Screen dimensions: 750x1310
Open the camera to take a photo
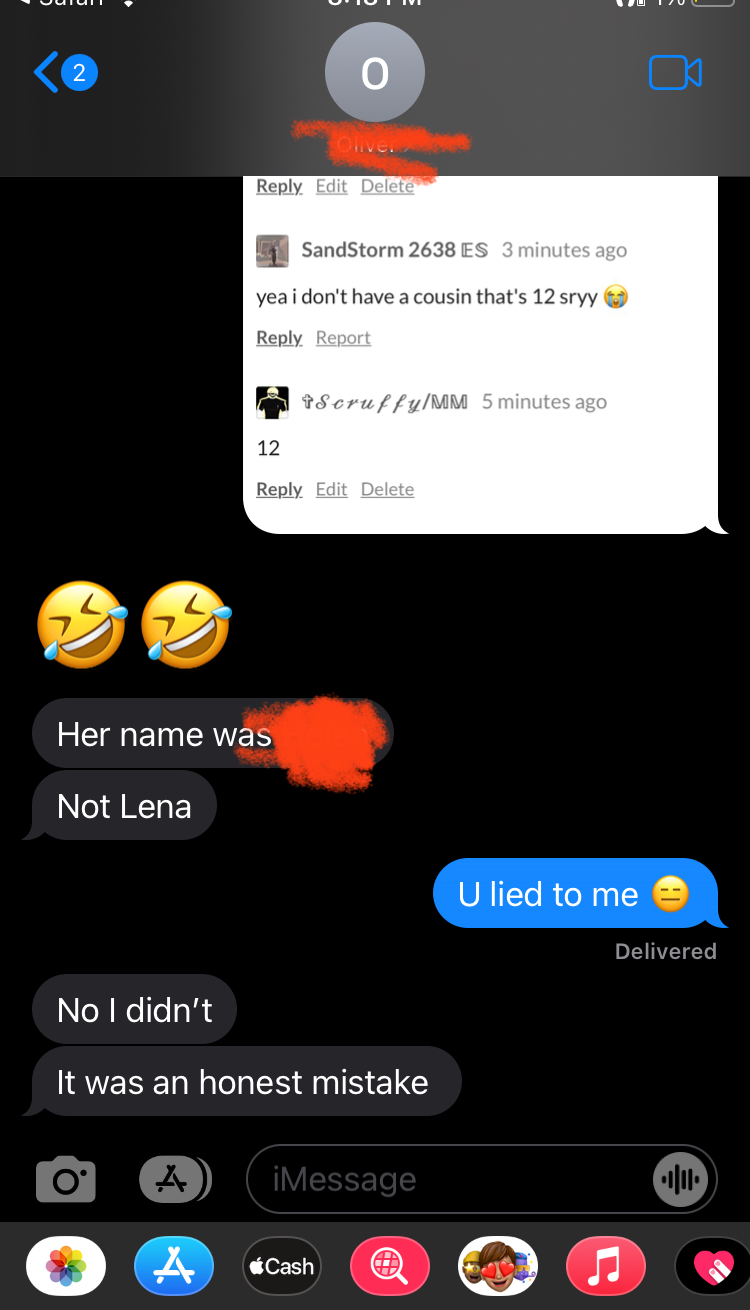coord(66,1179)
